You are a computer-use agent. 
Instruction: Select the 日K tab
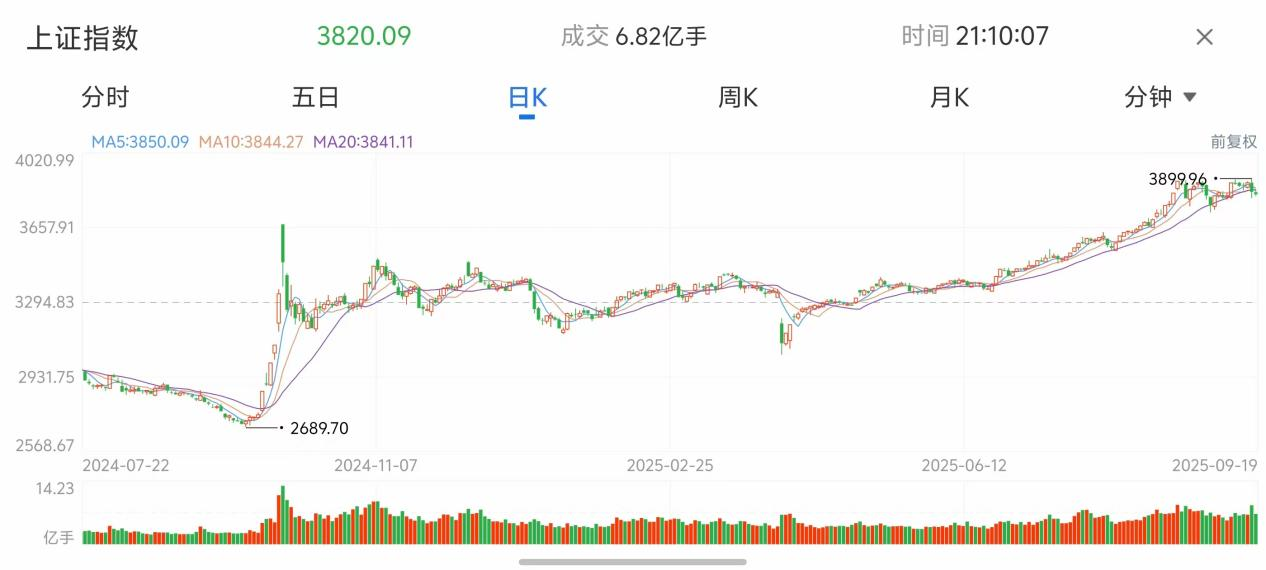527,97
